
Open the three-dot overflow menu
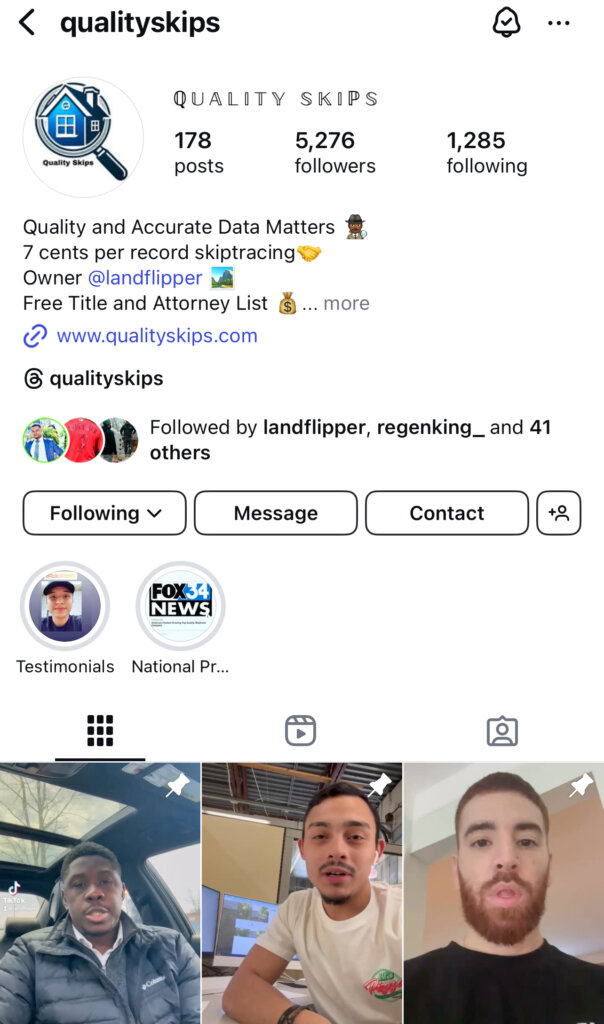click(x=559, y=23)
